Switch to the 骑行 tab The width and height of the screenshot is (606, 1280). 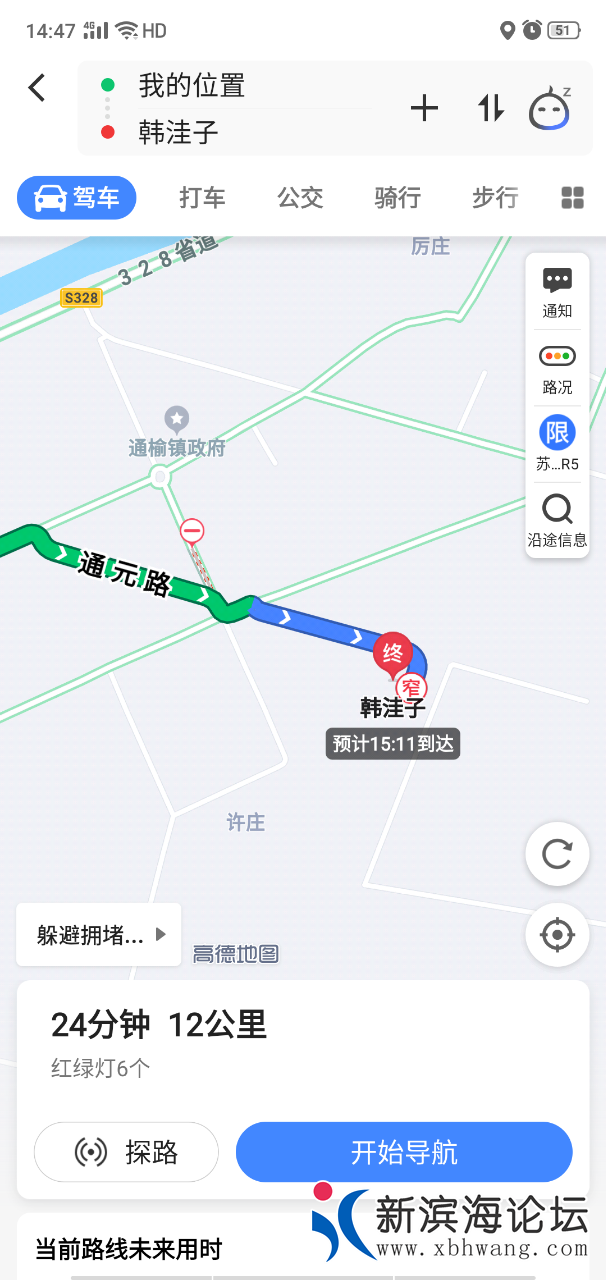pos(397,198)
